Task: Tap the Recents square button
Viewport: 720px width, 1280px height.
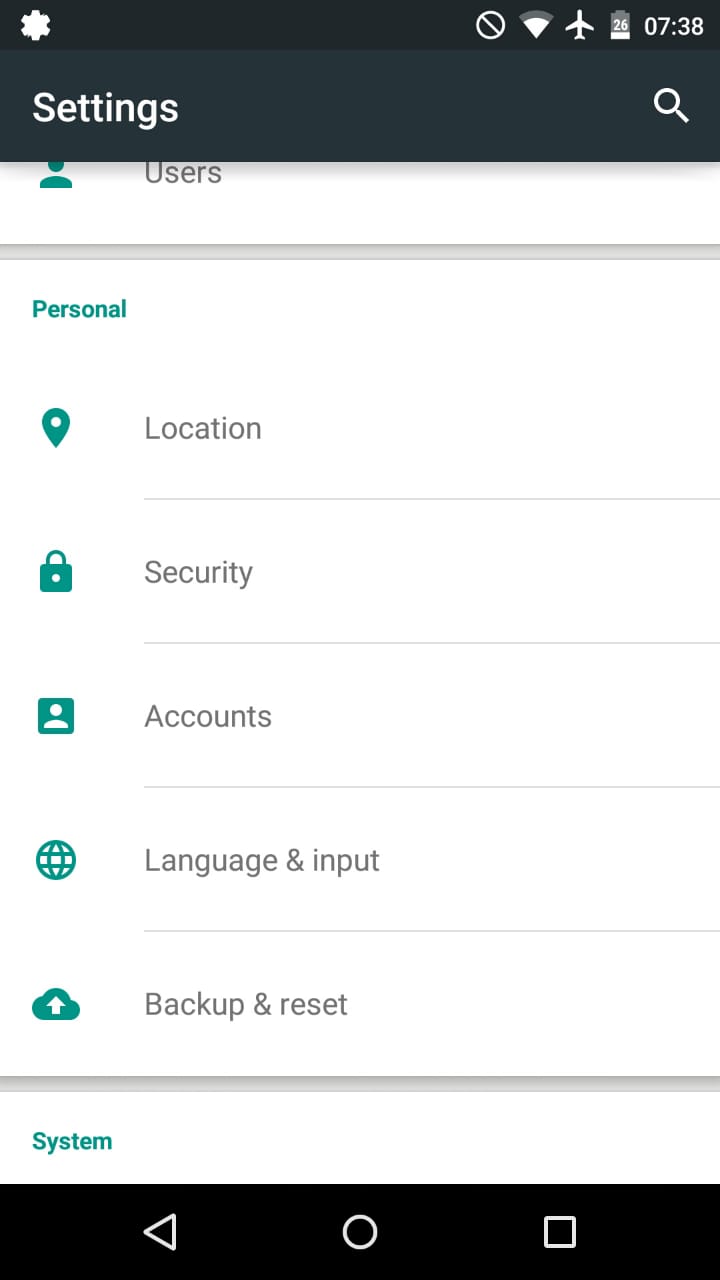Action: [x=559, y=1232]
